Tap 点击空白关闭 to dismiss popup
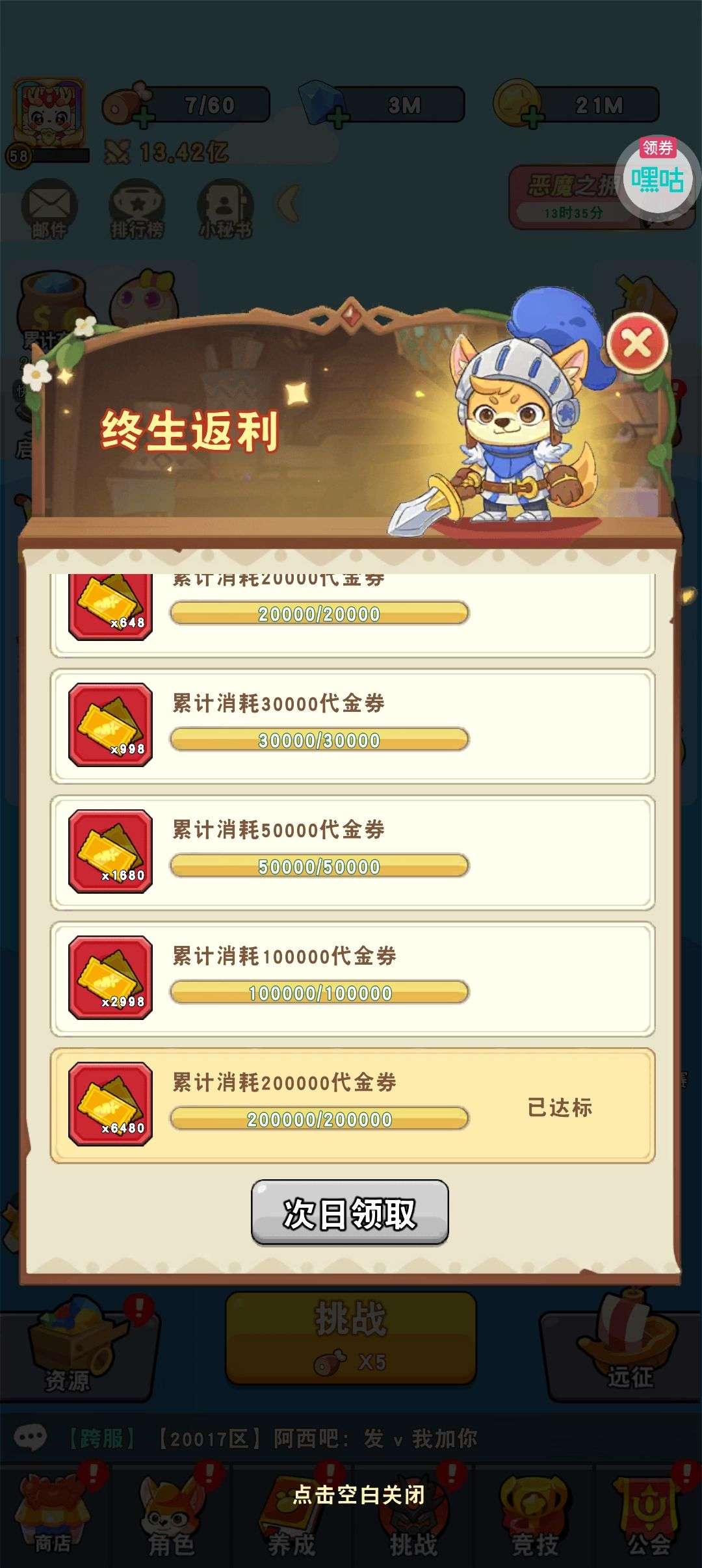The image size is (702, 1568). [x=358, y=1495]
